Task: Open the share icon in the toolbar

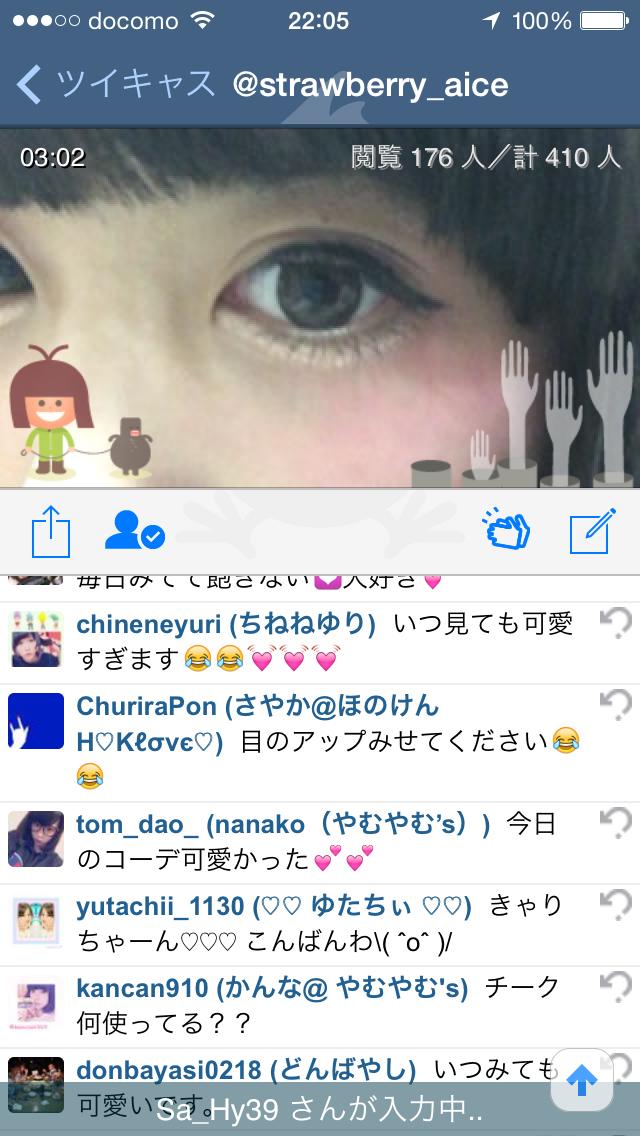Action: pos(51,530)
